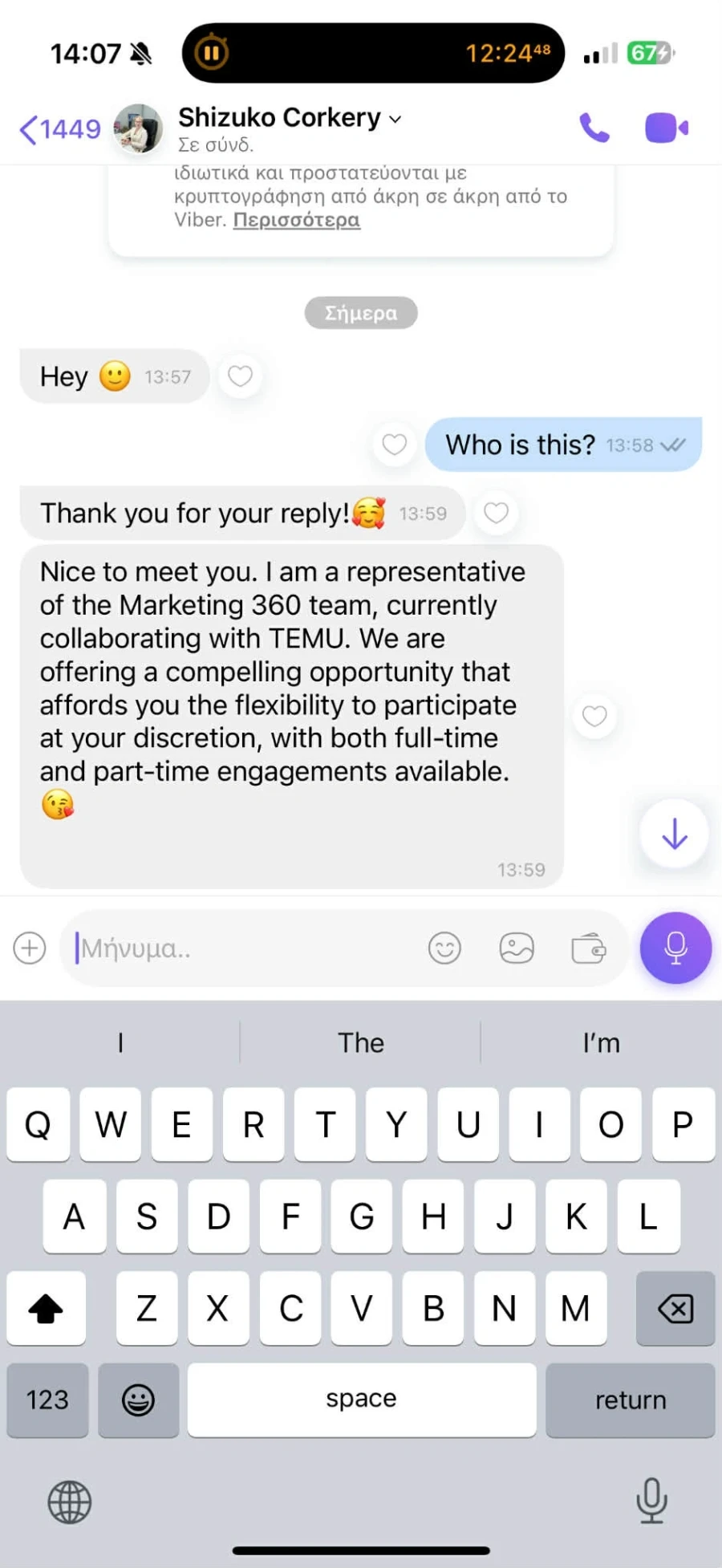
Task: Like the "Thank you for your reply!" message
Action: coord(496,513)
